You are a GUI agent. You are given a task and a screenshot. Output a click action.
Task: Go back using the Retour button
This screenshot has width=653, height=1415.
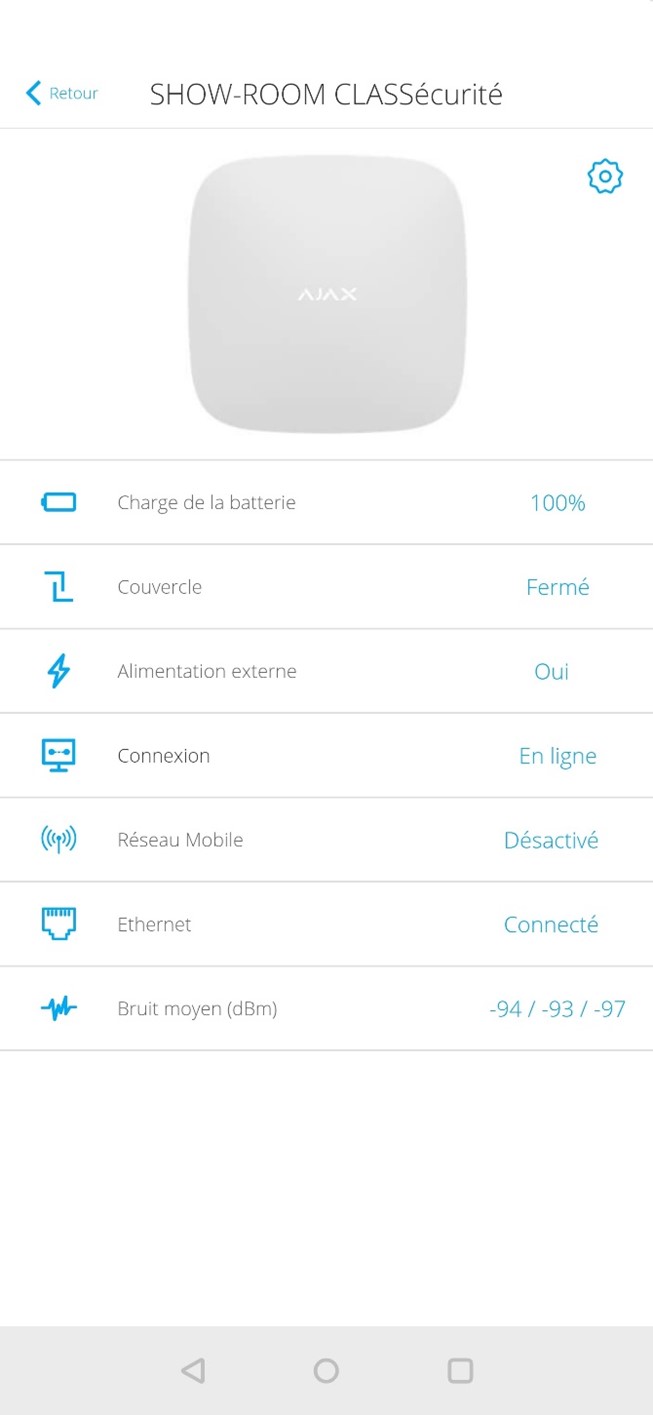[62, 93]
